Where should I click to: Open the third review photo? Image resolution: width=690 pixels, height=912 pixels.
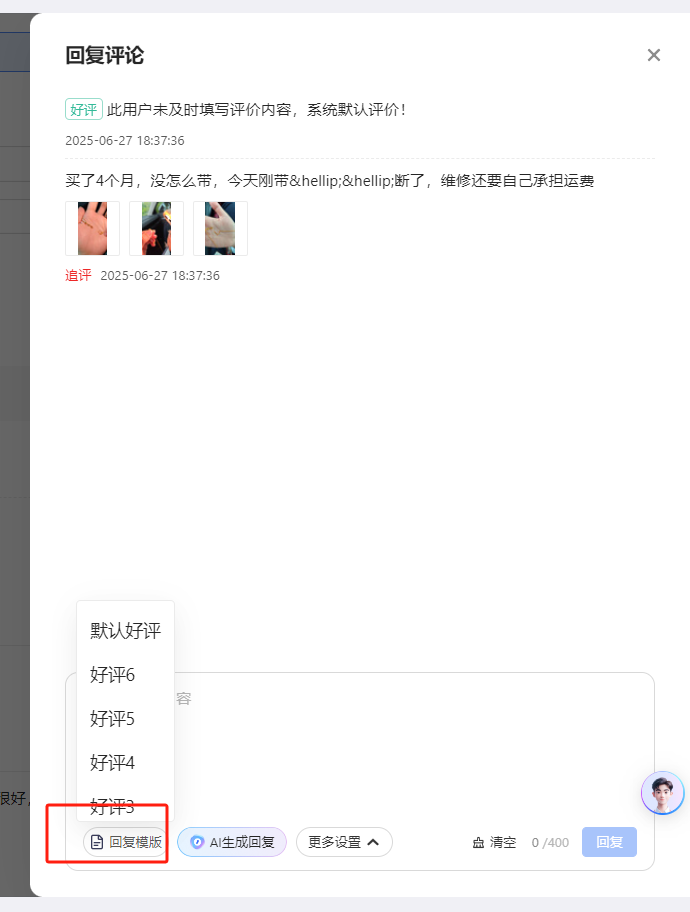220,228
